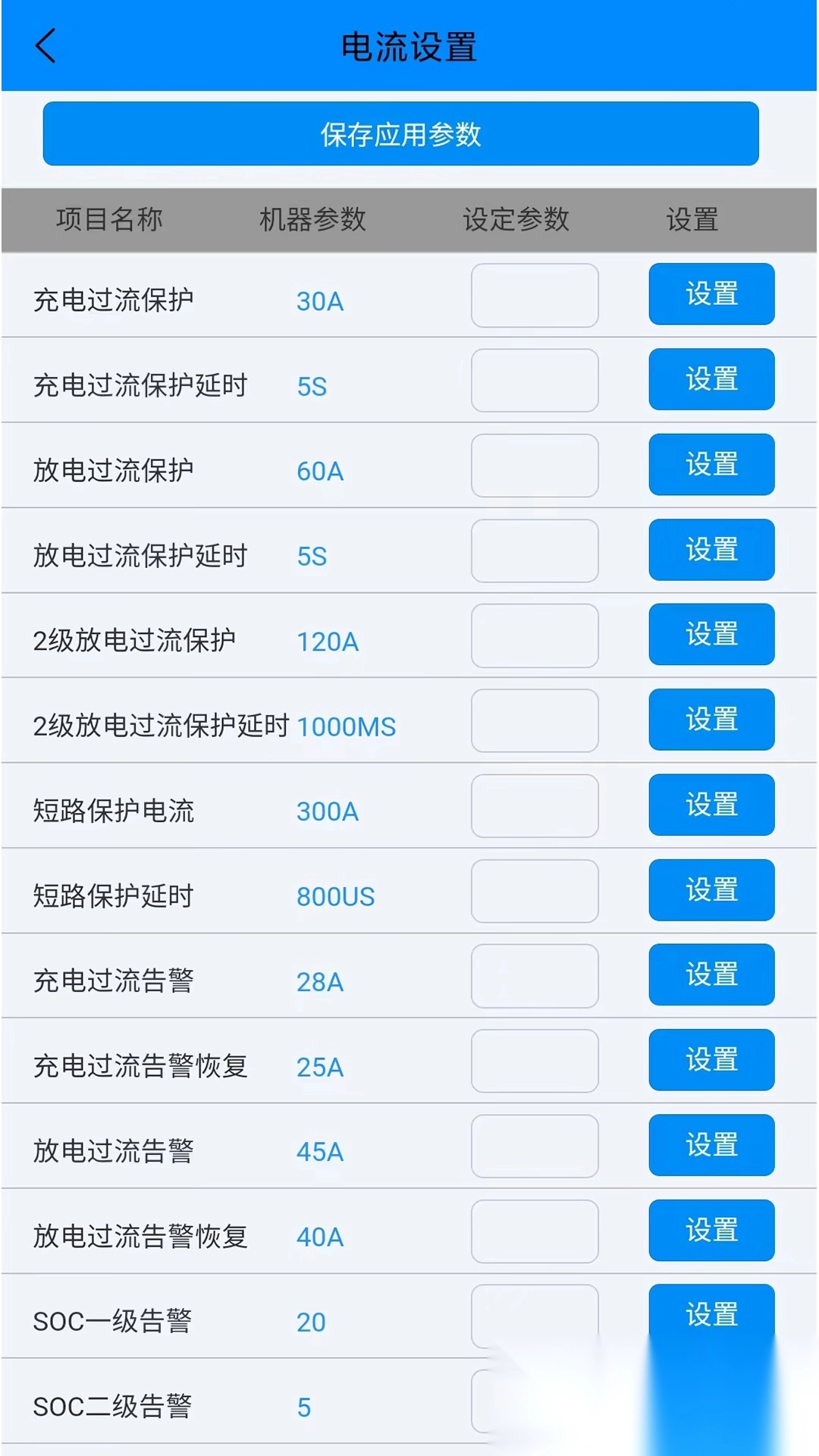Go back from 电流设置 screen
819x1456 pixels.
point(45,45)
